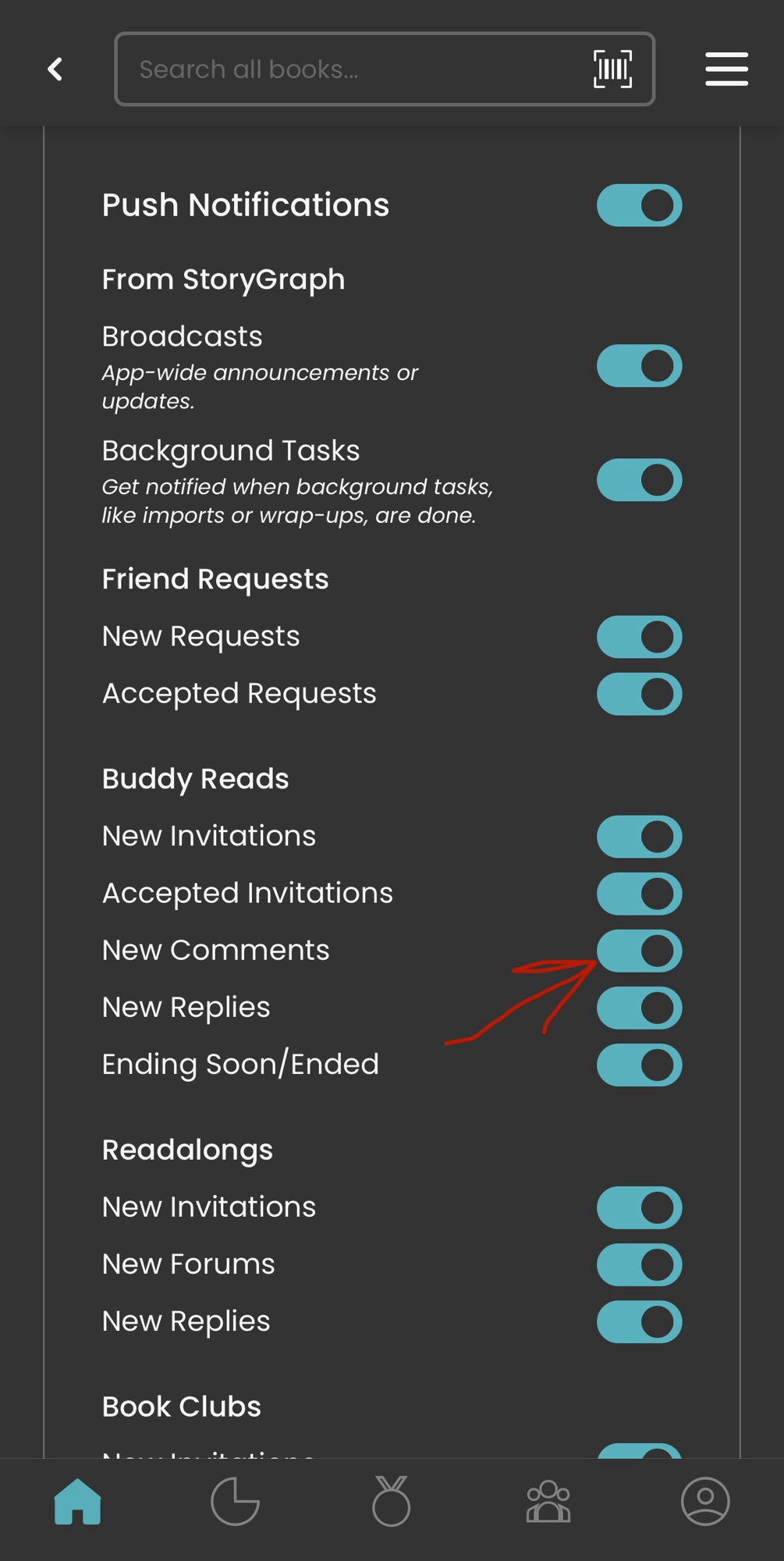Disable Ending Soon/Ended notifications

[x=639, y=1065]
